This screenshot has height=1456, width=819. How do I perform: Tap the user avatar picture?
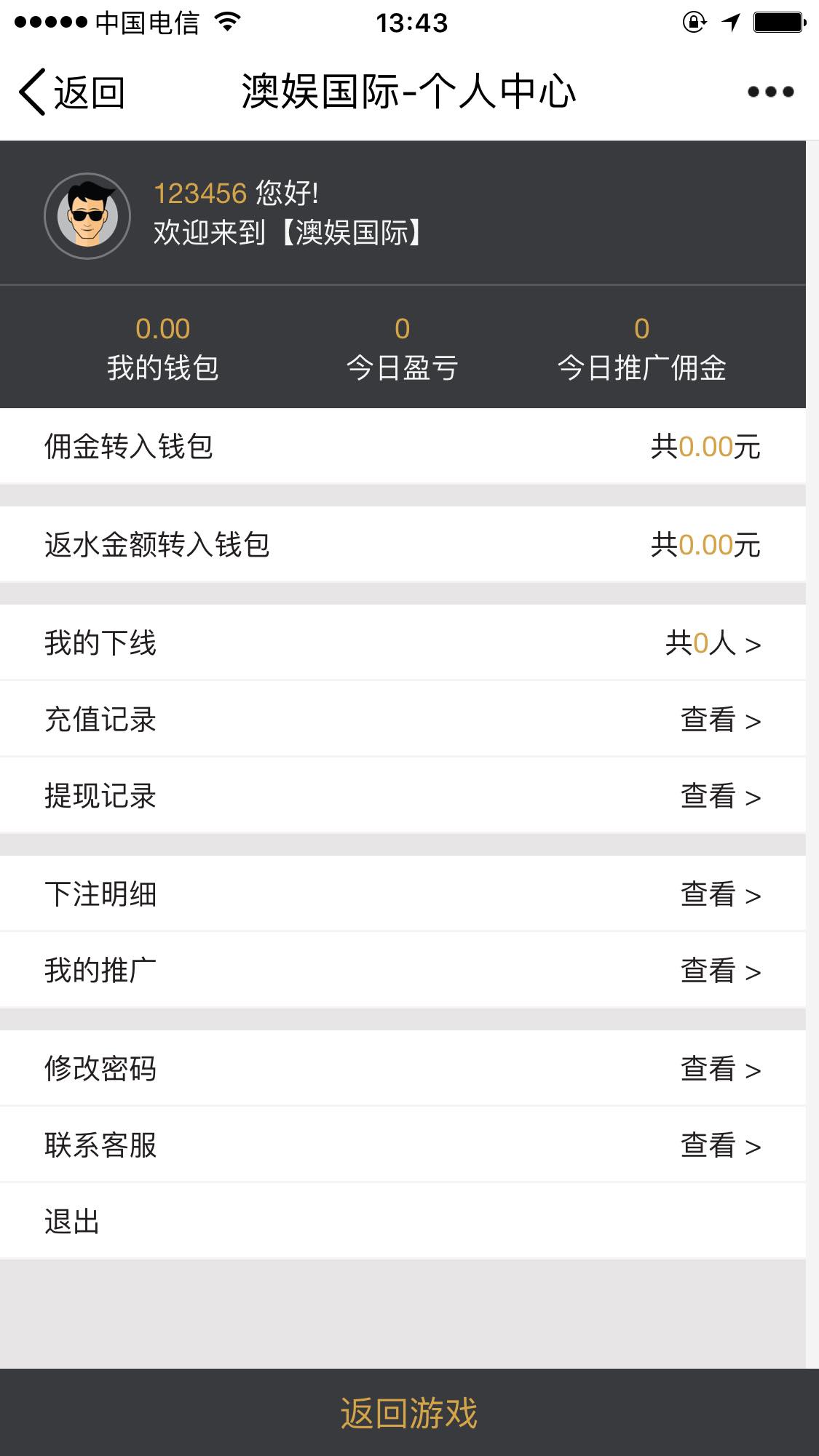click(87, 215)
